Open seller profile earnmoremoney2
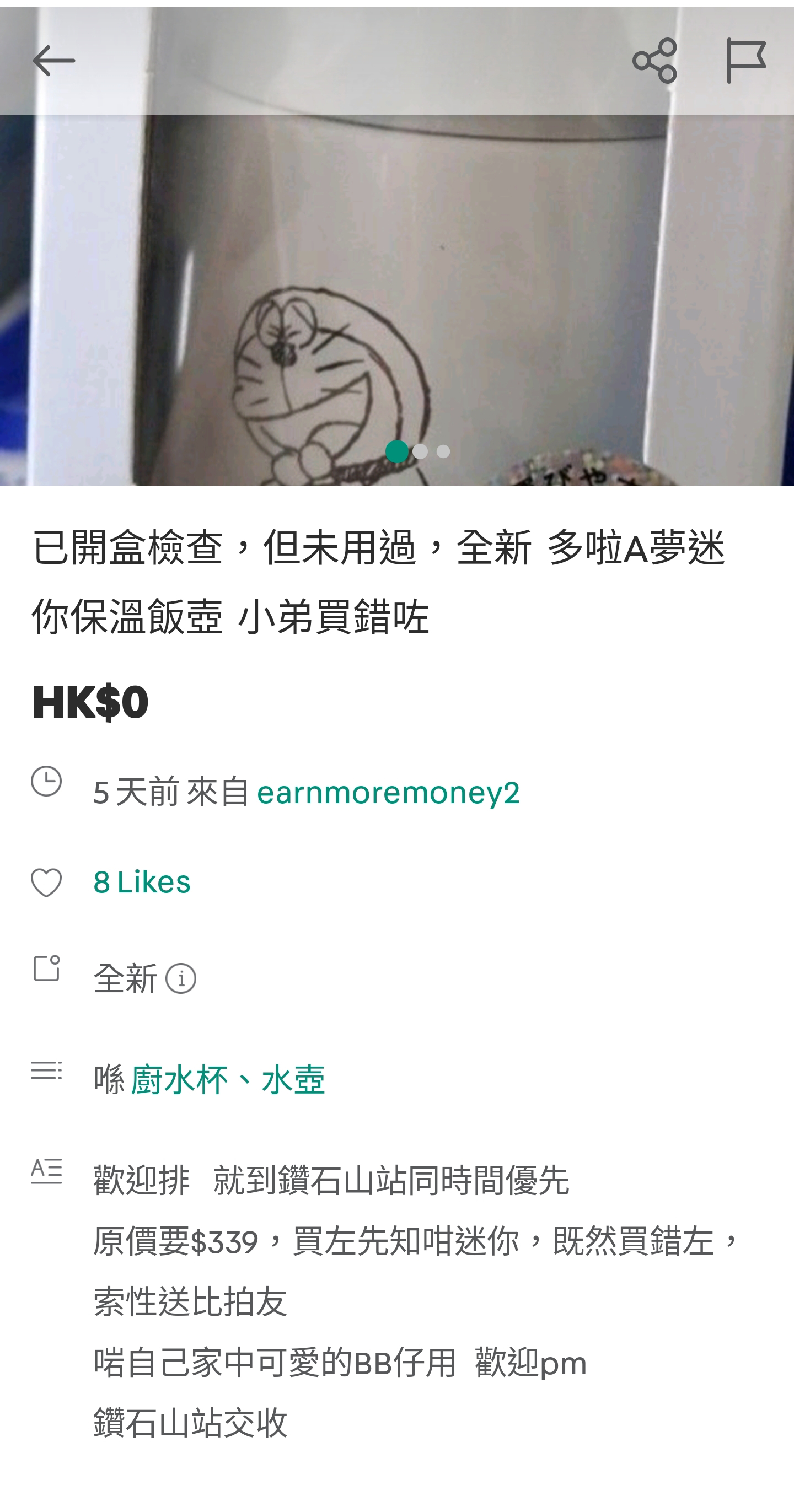 click(388, 793)
